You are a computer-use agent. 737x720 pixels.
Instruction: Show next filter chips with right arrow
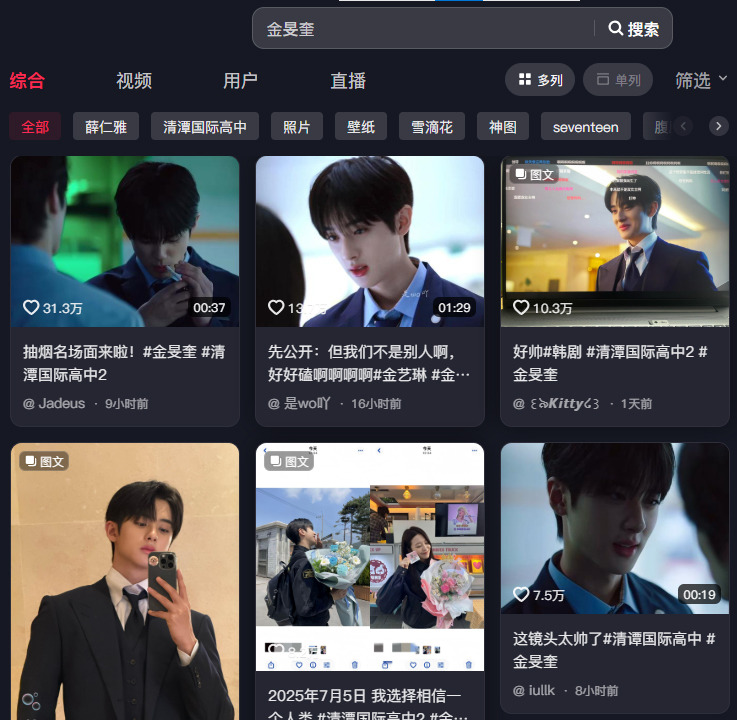click(x=718, y=126)
